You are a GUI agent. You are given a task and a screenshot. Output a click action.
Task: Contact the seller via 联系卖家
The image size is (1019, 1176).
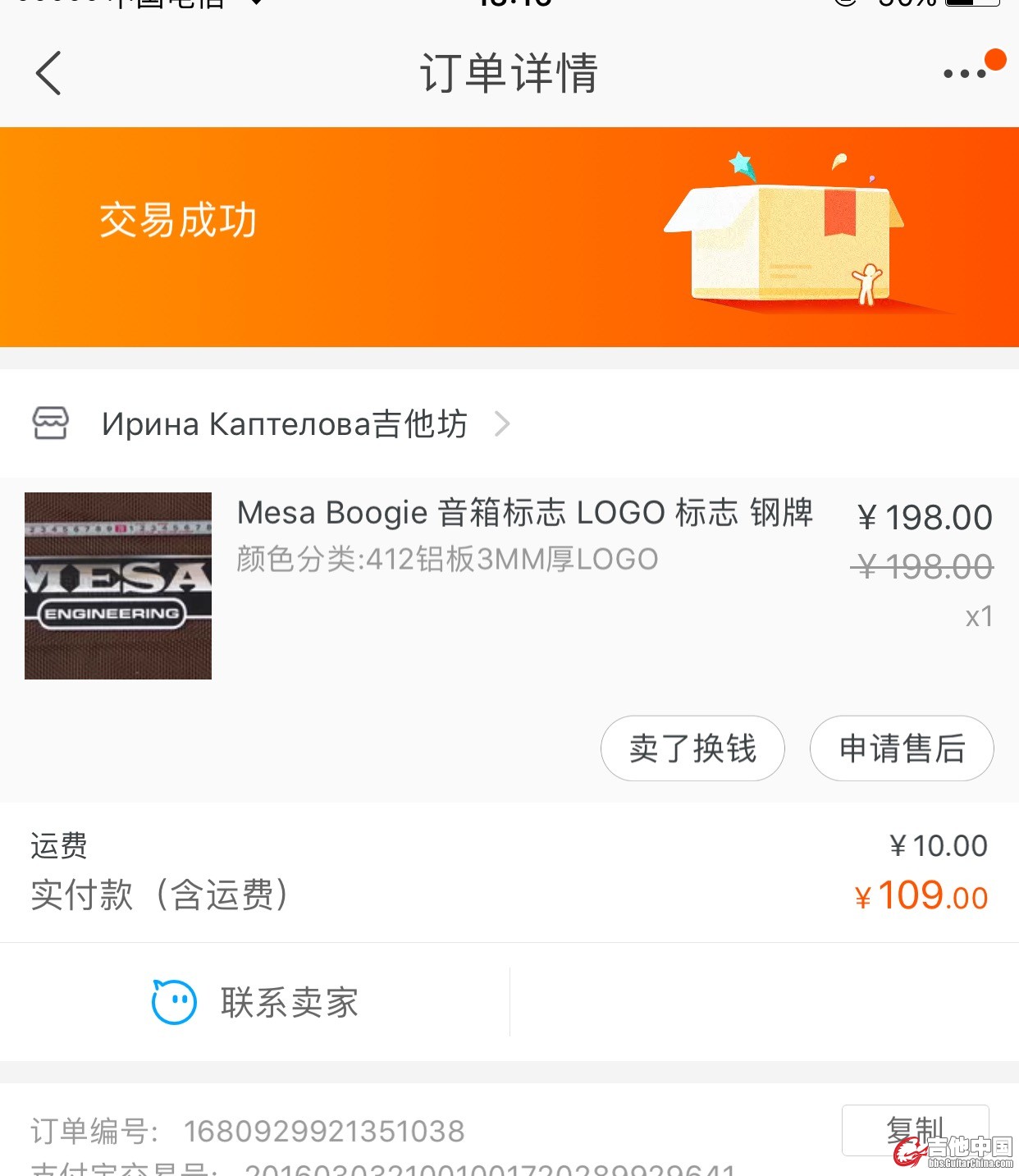pos(256,1002)
